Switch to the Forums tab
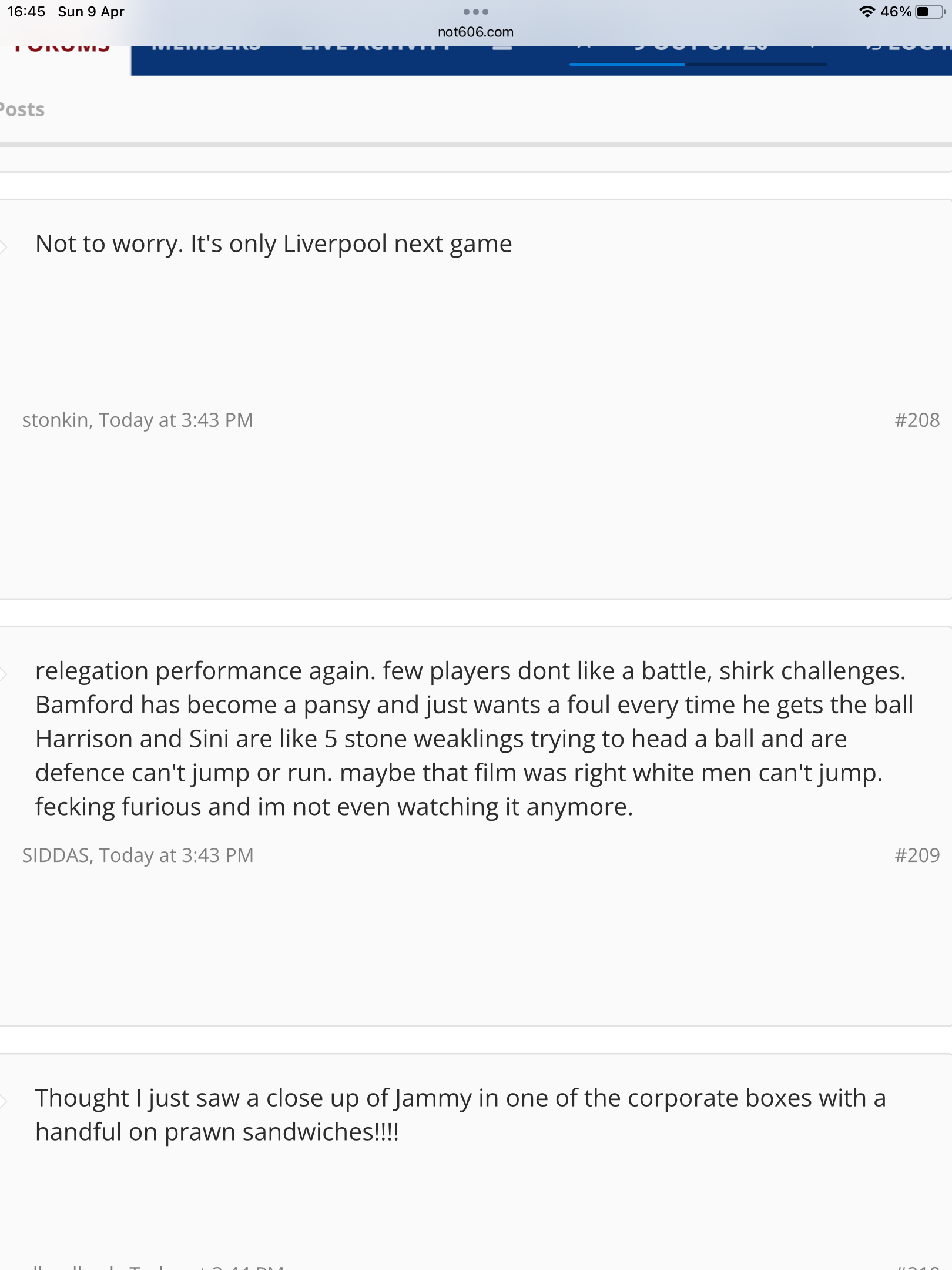This screenshot has height=1270, width=952. 62,49
